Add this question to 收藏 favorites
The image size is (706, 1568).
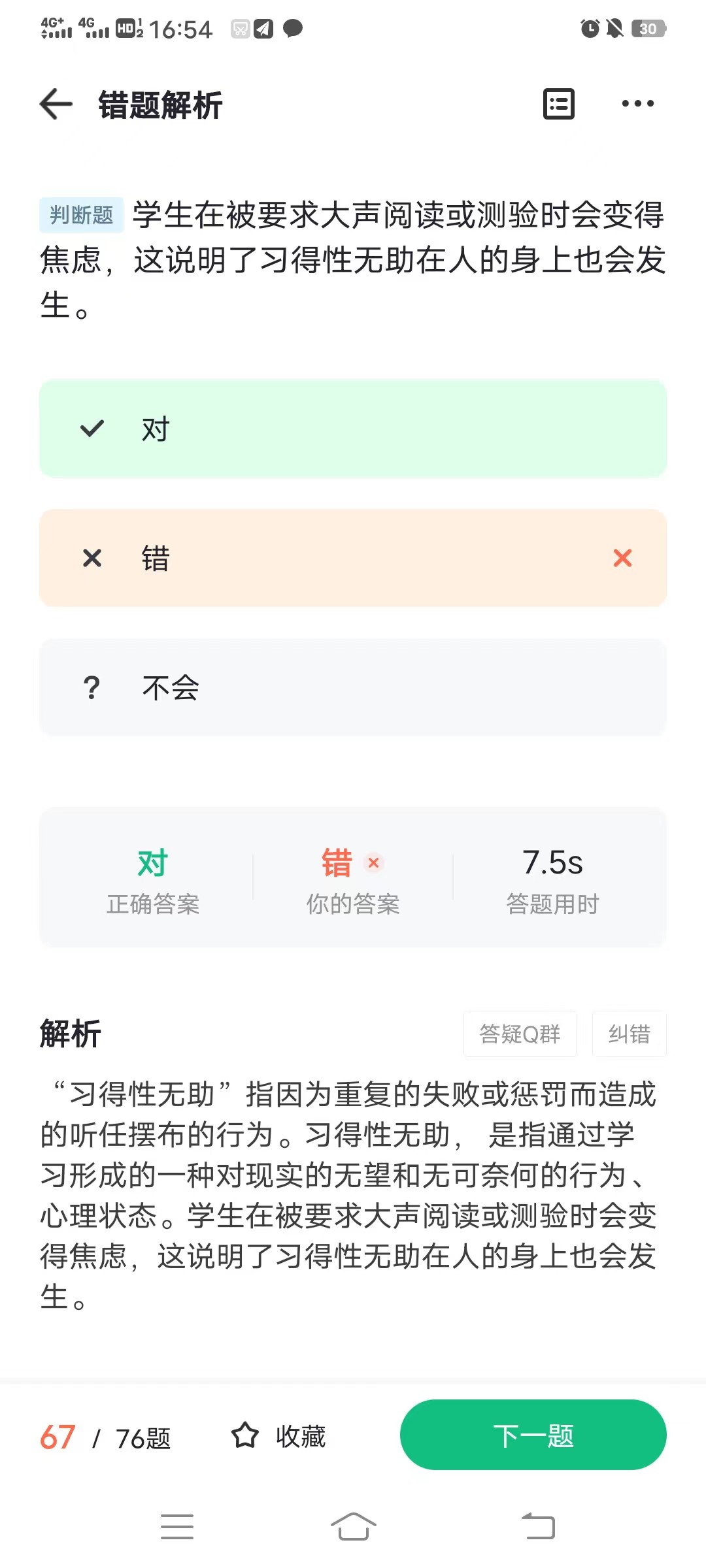(278, 1435)
